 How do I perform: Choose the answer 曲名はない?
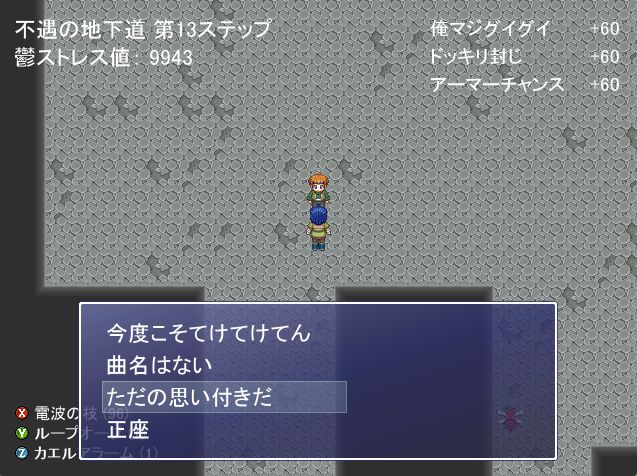pyautogui.click(x=160, y=365)
